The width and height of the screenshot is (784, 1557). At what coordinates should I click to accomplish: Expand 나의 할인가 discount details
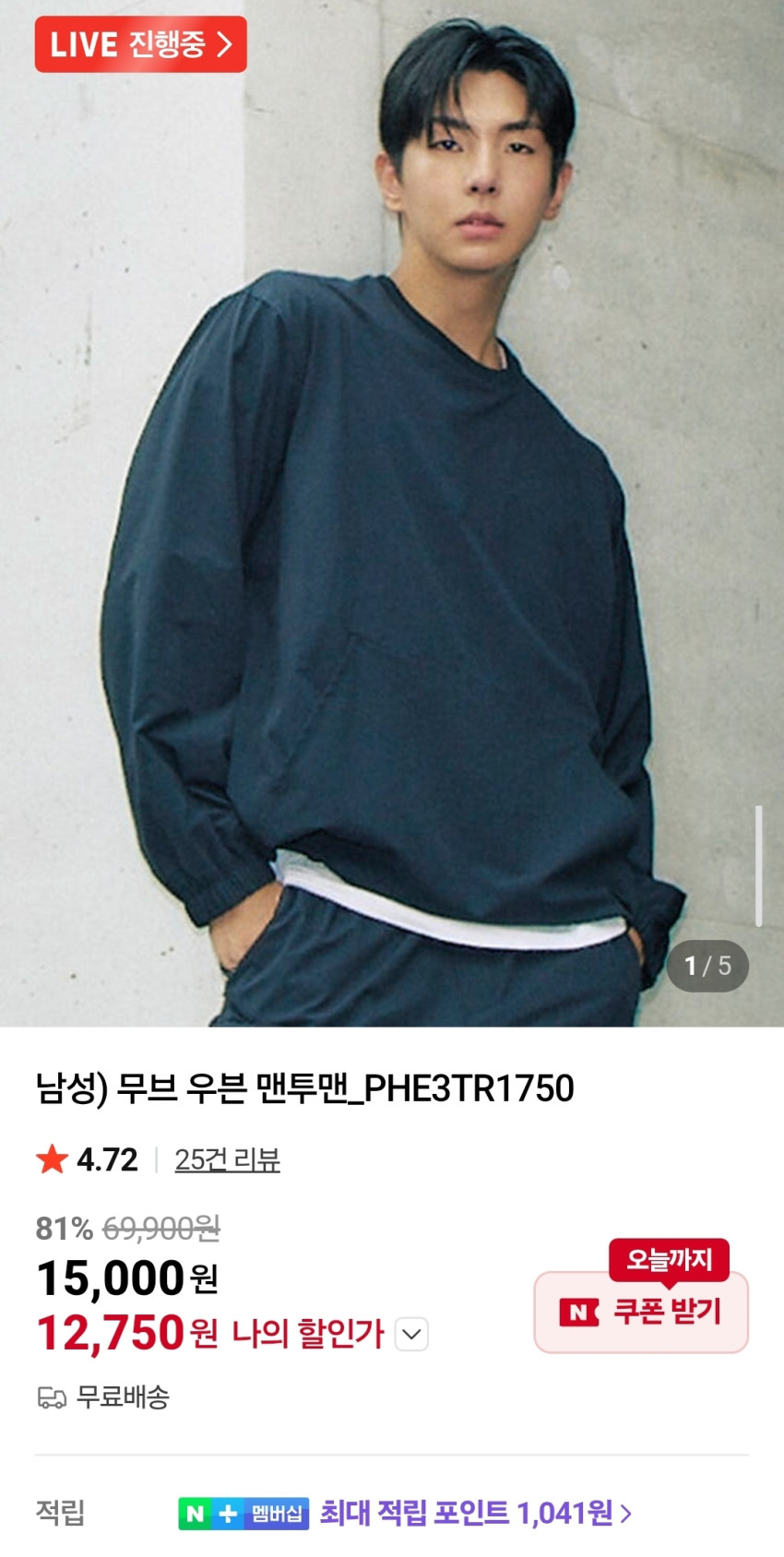pos(411,1334)
